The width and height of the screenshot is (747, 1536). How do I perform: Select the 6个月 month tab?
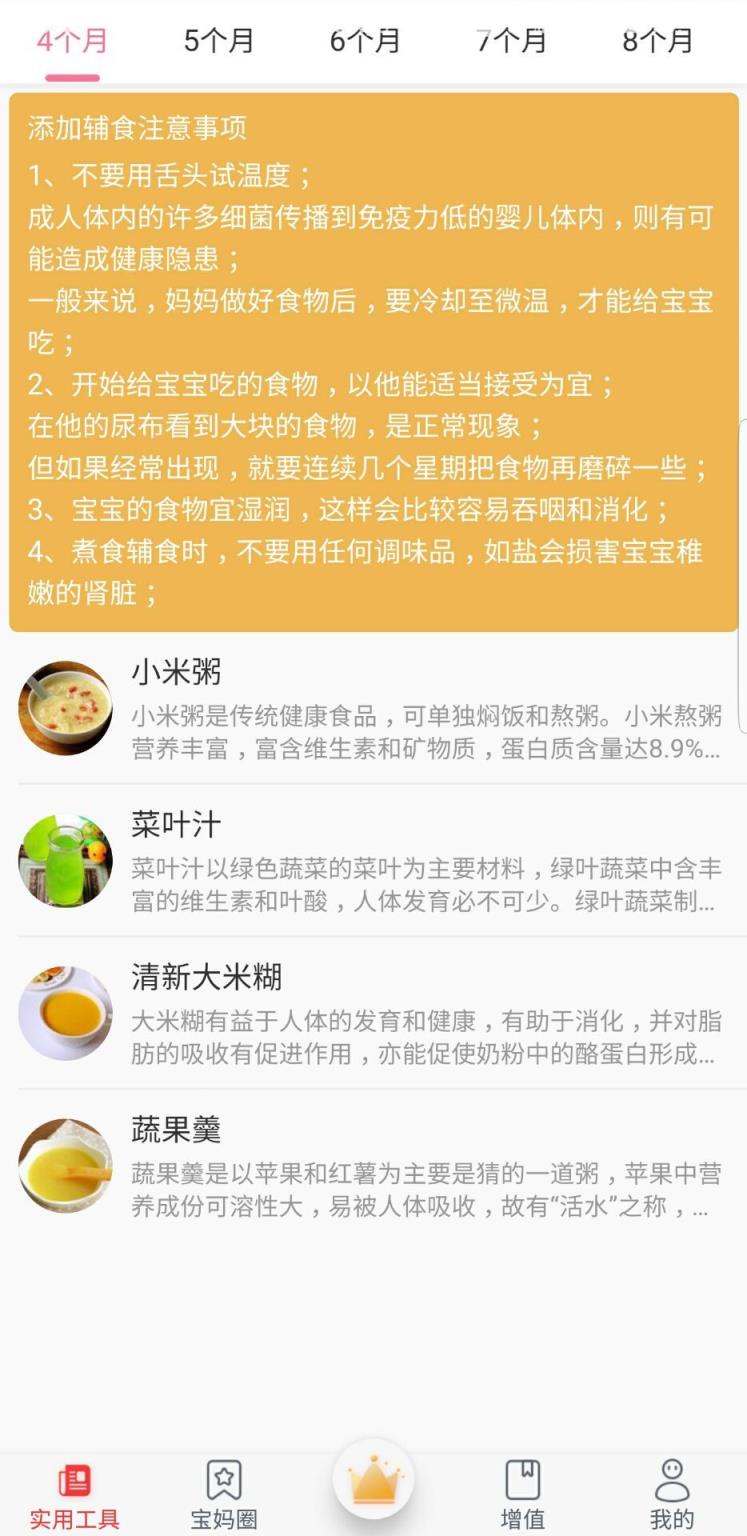click(365, 42)
